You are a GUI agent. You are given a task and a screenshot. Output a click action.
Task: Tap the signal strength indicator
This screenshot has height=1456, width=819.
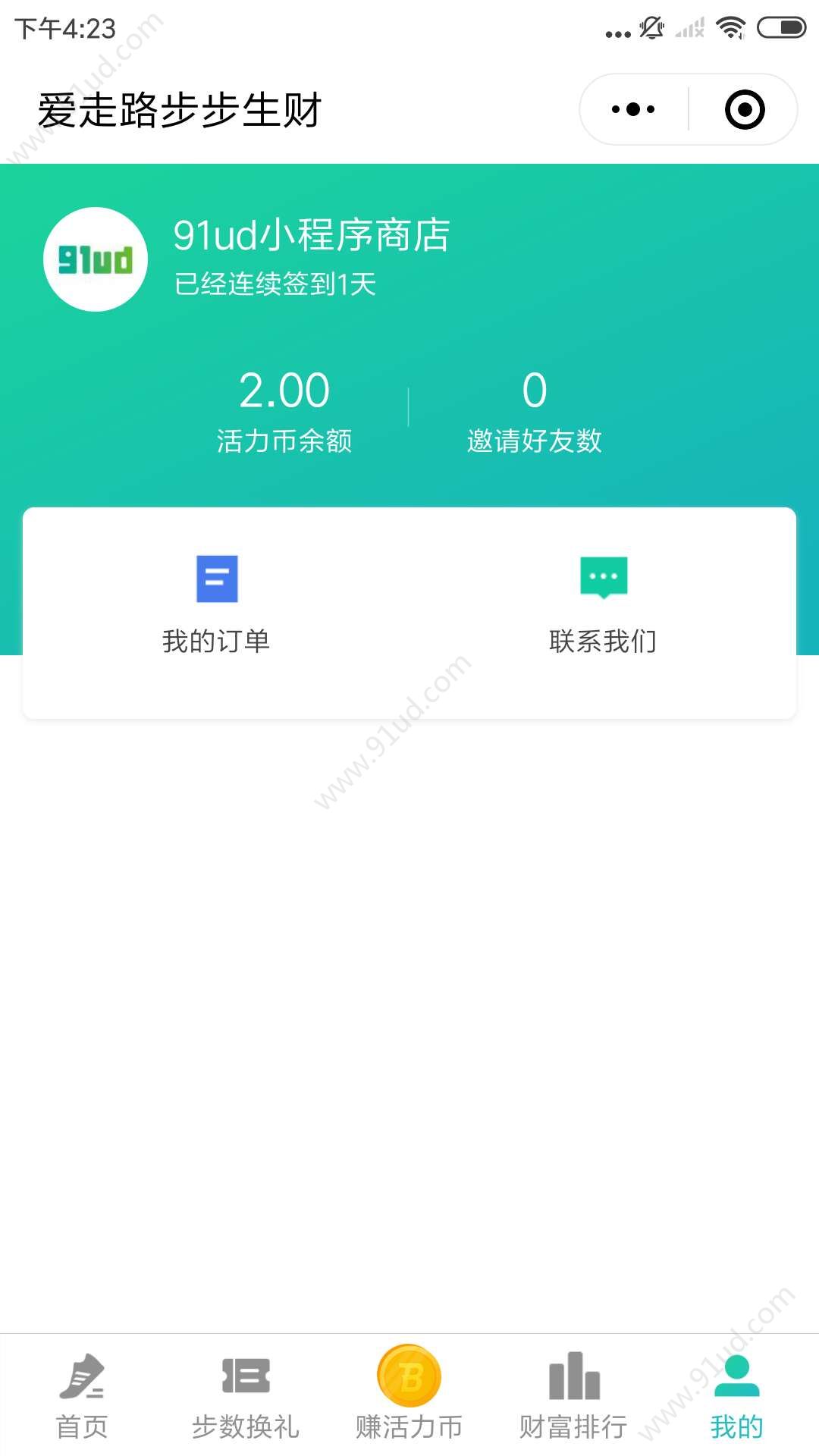pos(690,29)
